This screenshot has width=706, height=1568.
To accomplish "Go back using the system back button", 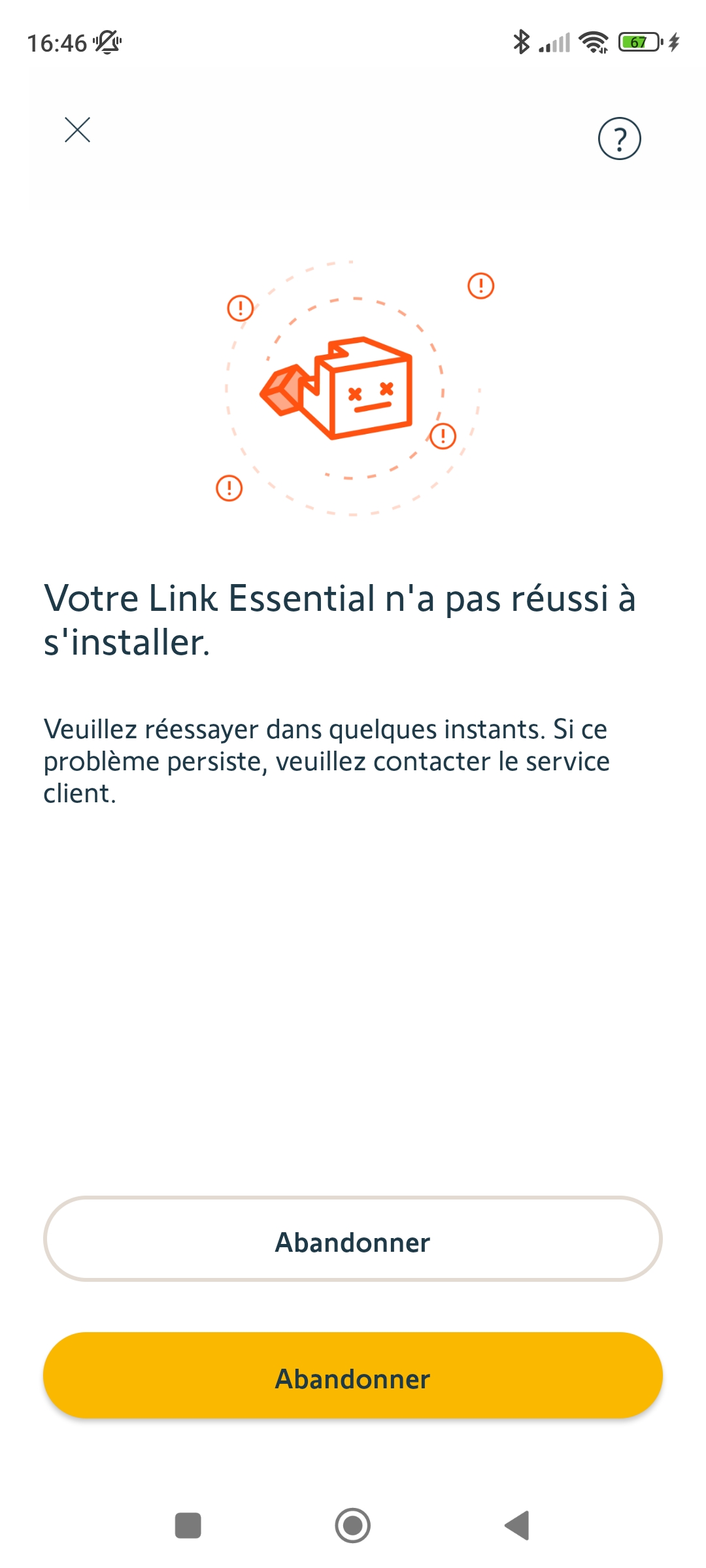I will [x=517, y=1526].
